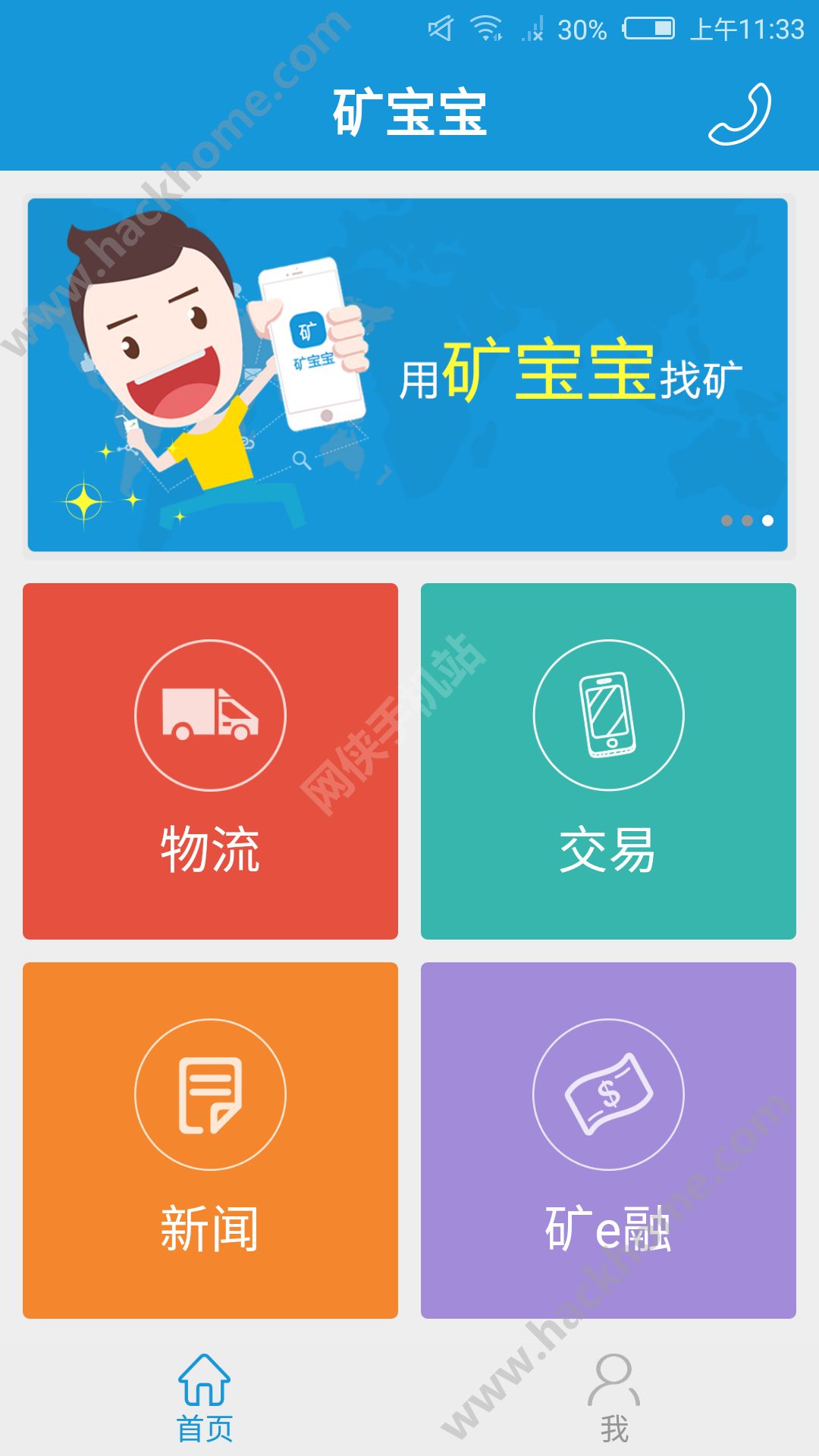Screen dimensions: 819x1456
Task: Tap the phone call icon
Action: (x=739, y=115)
